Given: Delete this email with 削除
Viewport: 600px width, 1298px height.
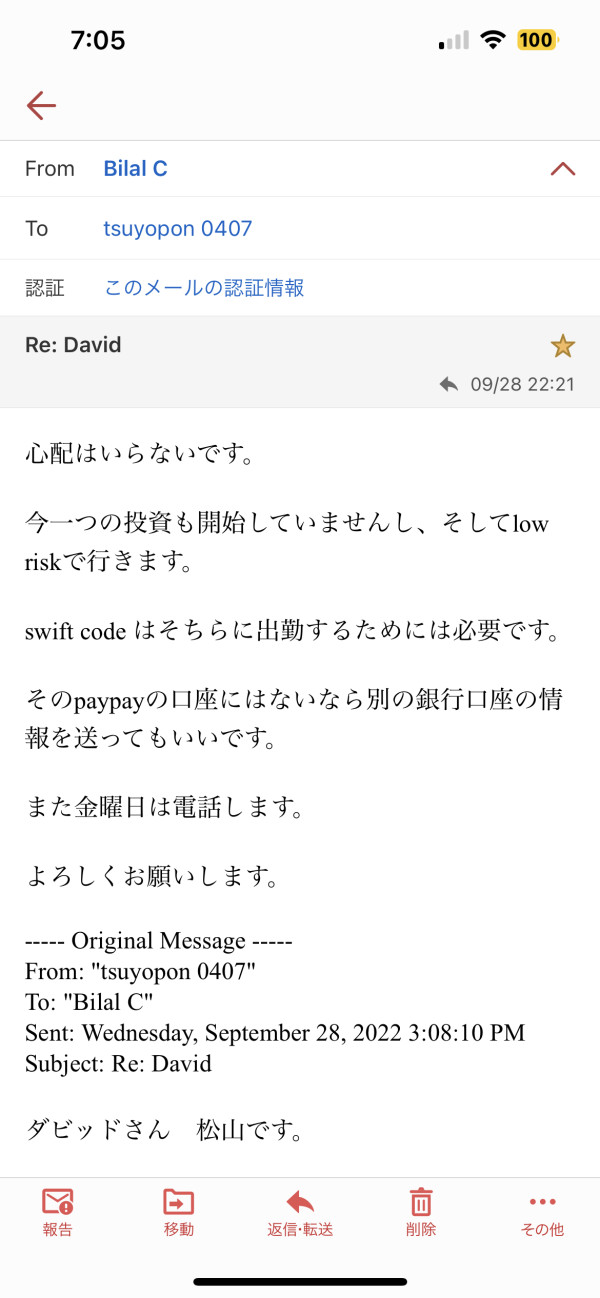Looking at the screenshot, I should 421,1212.
